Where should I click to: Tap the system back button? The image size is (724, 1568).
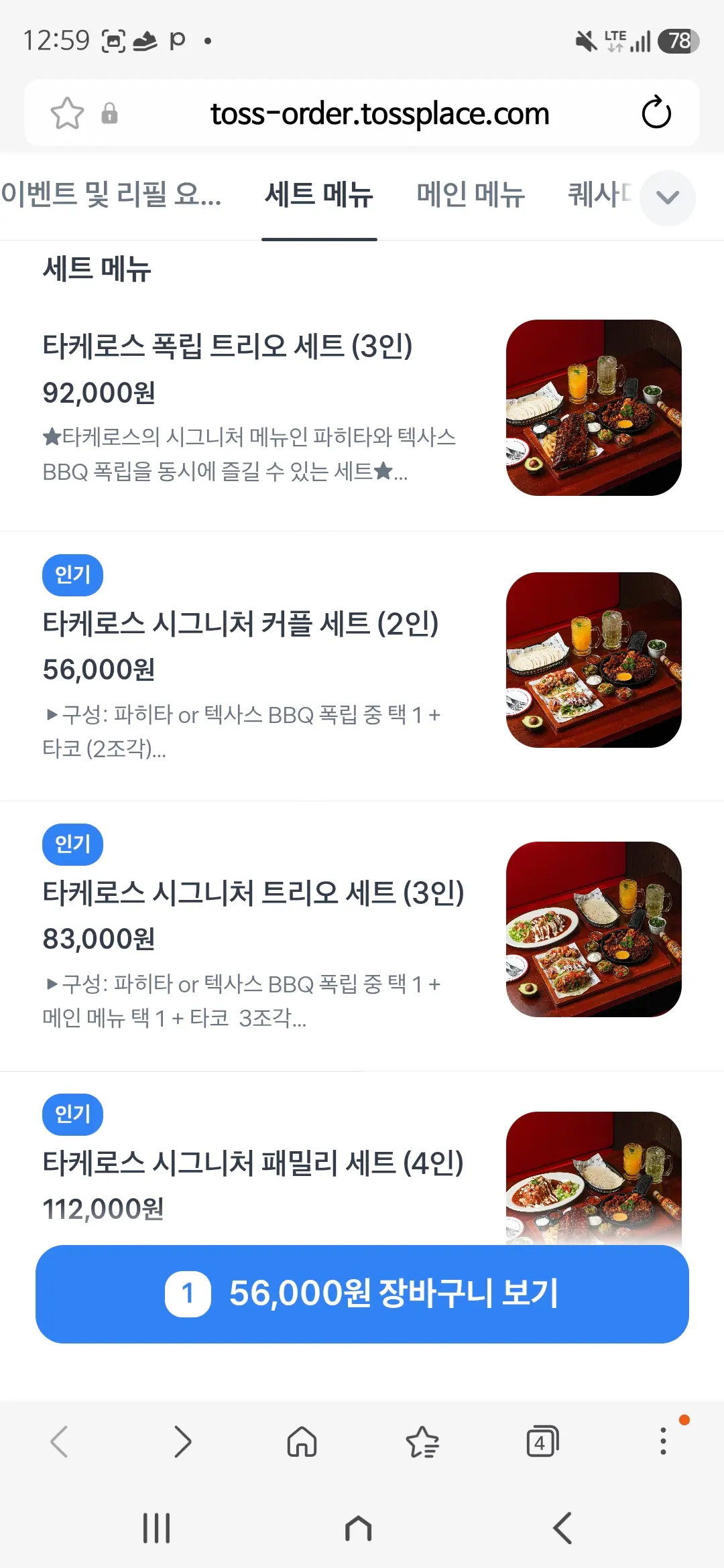pos(562,1528)
